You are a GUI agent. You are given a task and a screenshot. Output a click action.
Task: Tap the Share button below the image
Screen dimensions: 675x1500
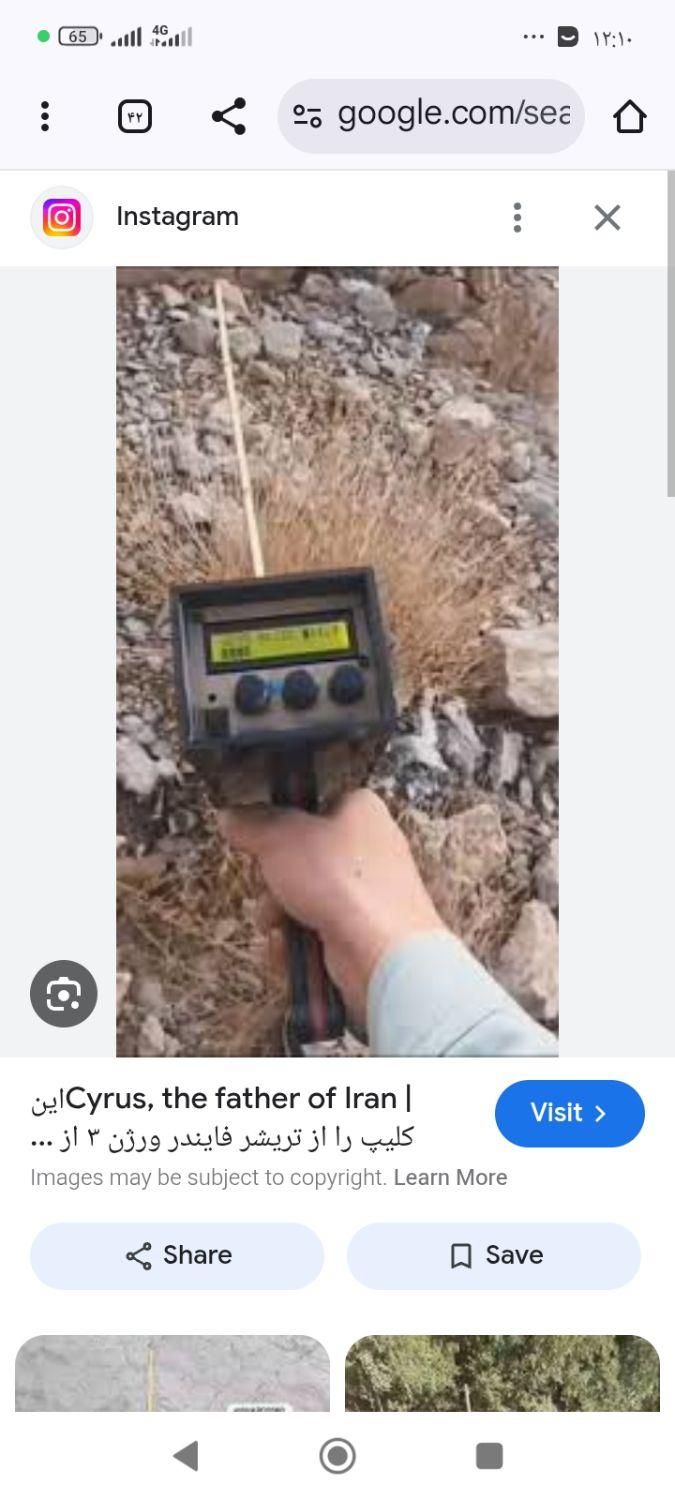(x=177, y=1255)
